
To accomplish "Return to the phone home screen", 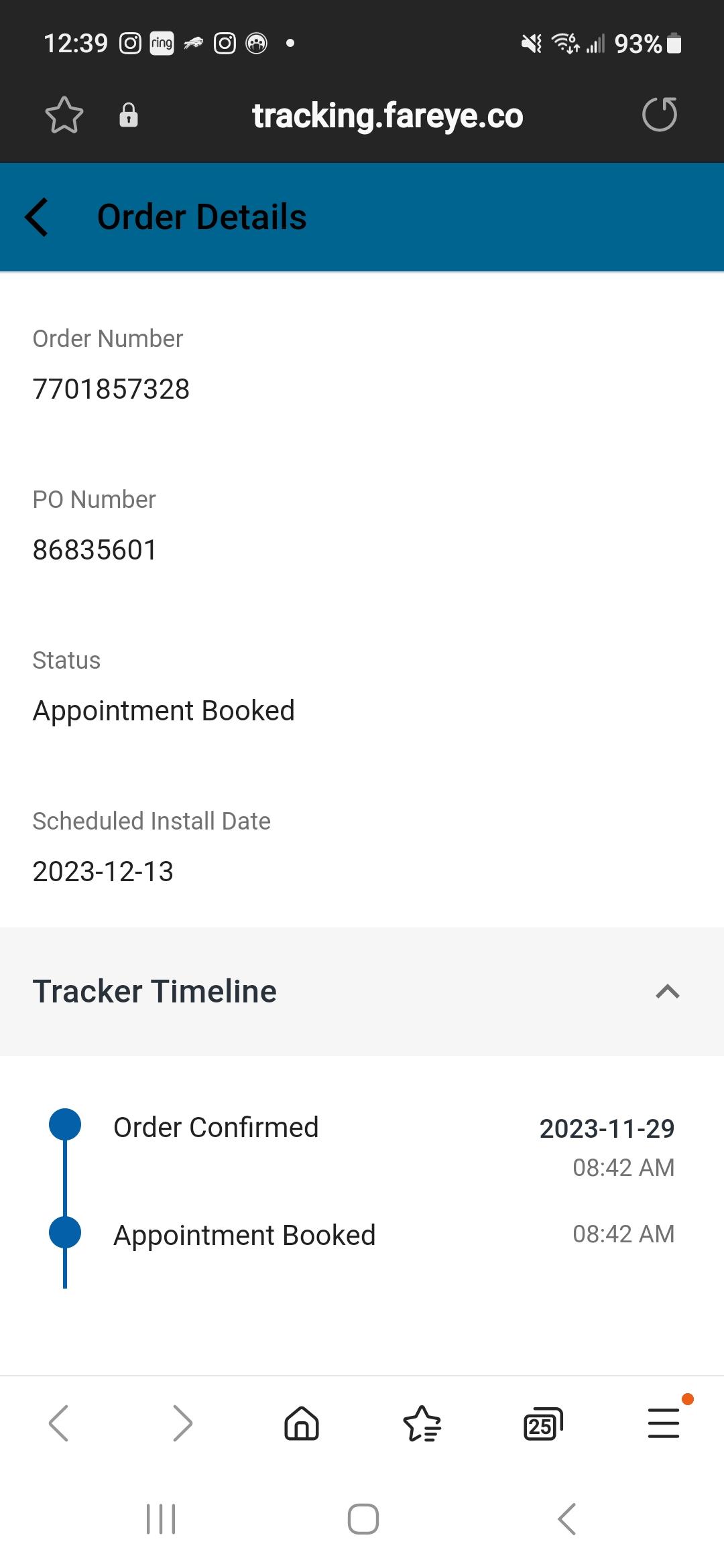I will pos(363,1519).
